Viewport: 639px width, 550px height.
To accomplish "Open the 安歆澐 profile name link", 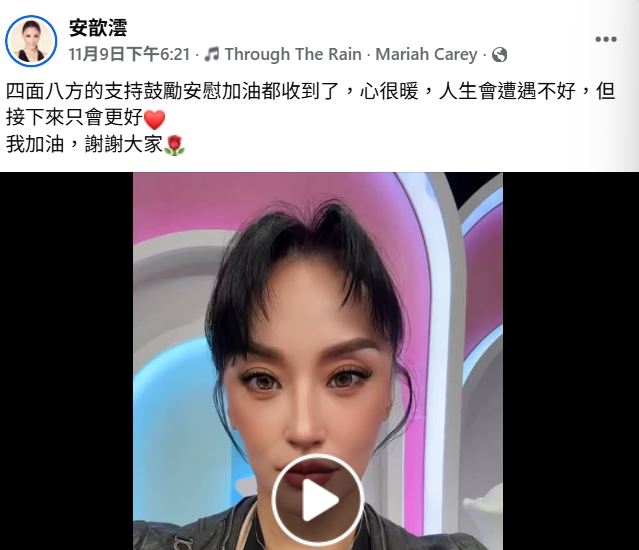I will tap(97, 28).
